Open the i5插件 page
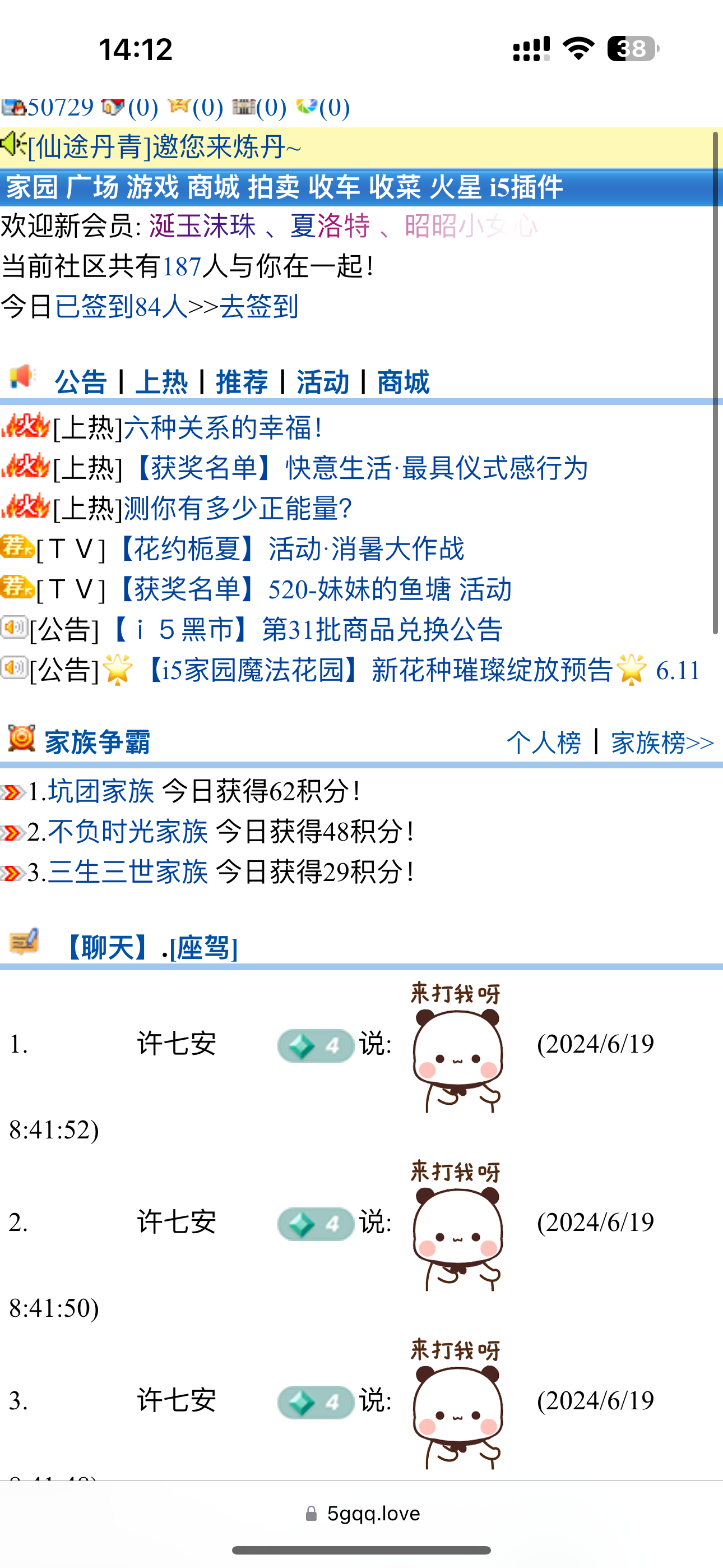 (526, 187)
